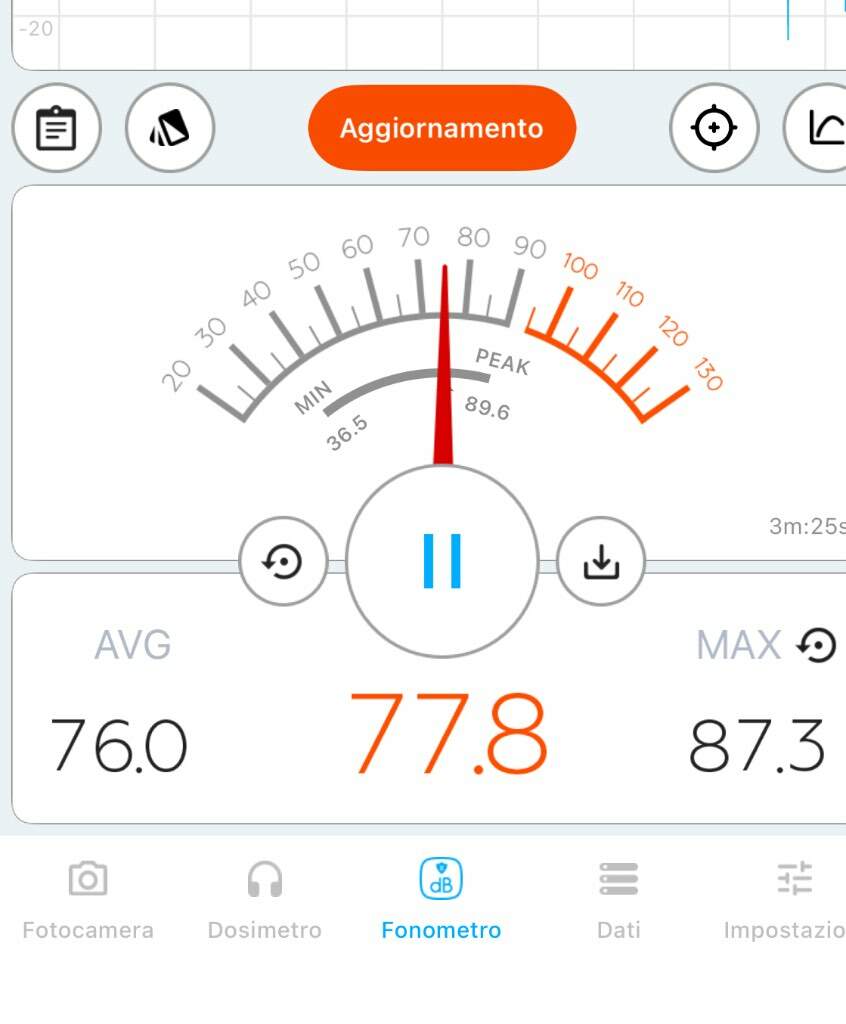Open the Dati tab
This screenshot has width=846, height=1024.
pos(618,900)
